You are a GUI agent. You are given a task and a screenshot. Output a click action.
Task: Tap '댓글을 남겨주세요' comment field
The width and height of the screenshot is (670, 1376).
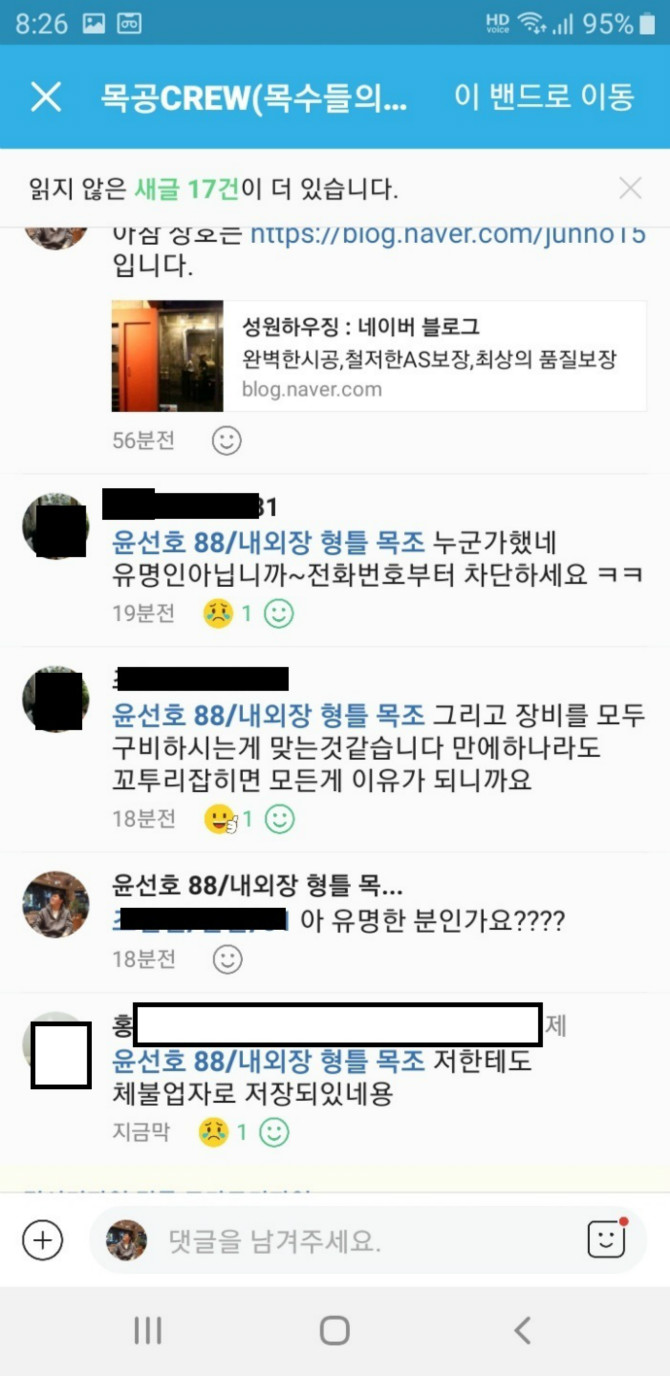pyautogui.click(x=360, y=1241)
